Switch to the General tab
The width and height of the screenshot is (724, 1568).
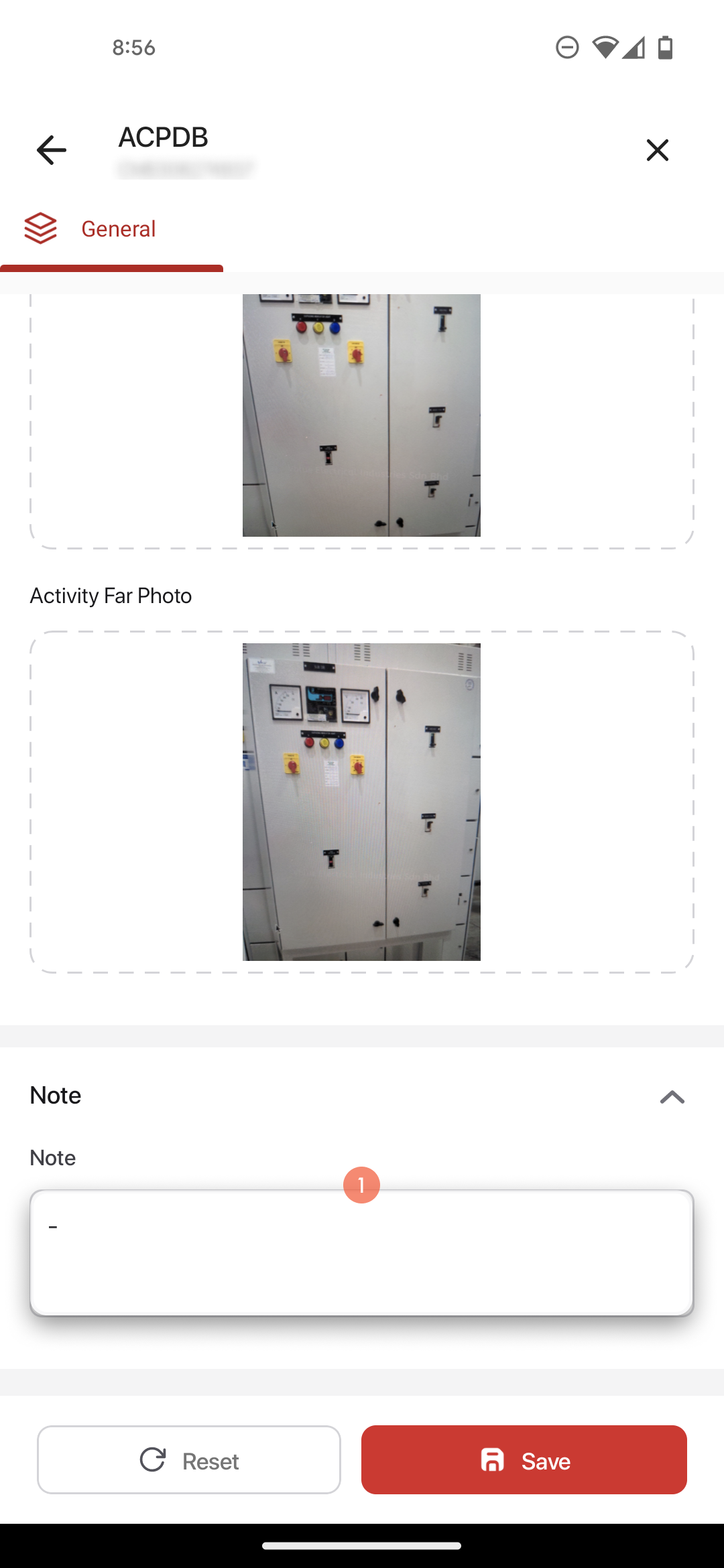[111, 229]
